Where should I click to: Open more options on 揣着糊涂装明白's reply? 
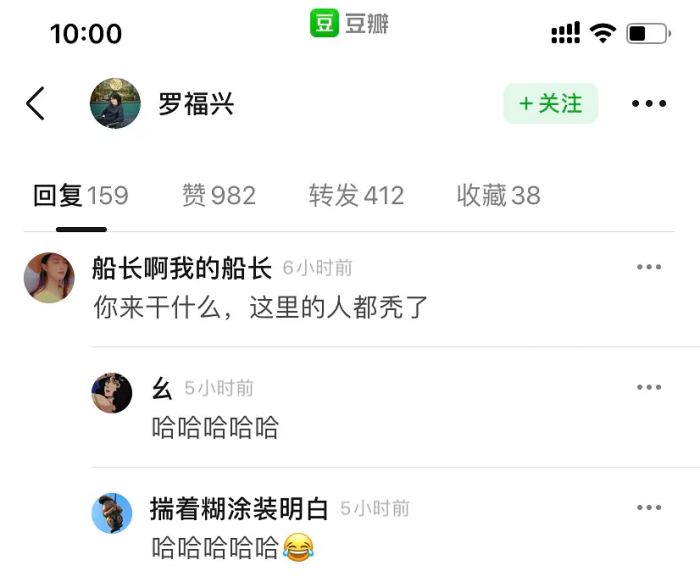[649, 507]
